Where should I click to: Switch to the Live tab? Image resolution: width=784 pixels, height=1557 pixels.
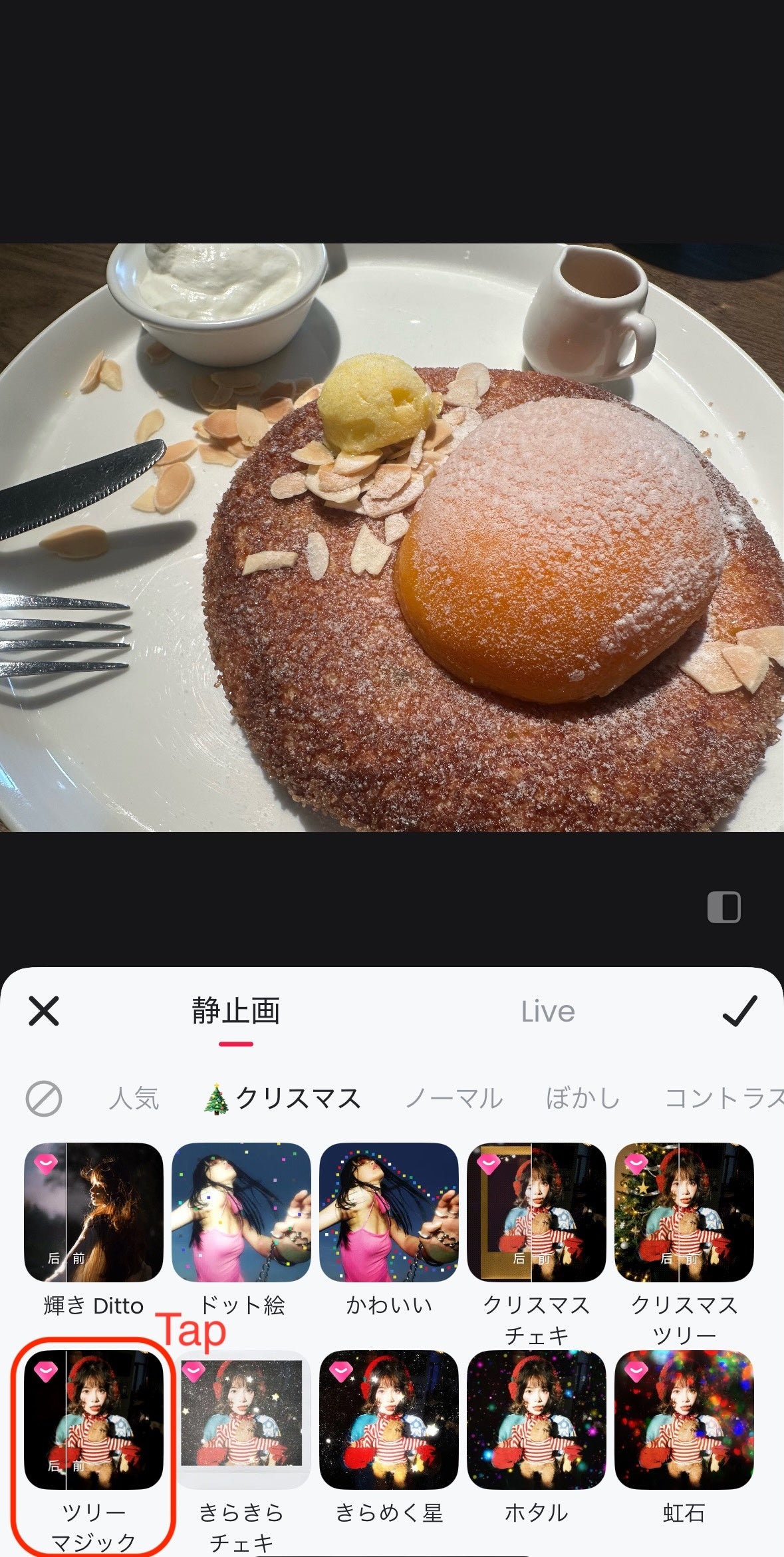[547, 1012]
